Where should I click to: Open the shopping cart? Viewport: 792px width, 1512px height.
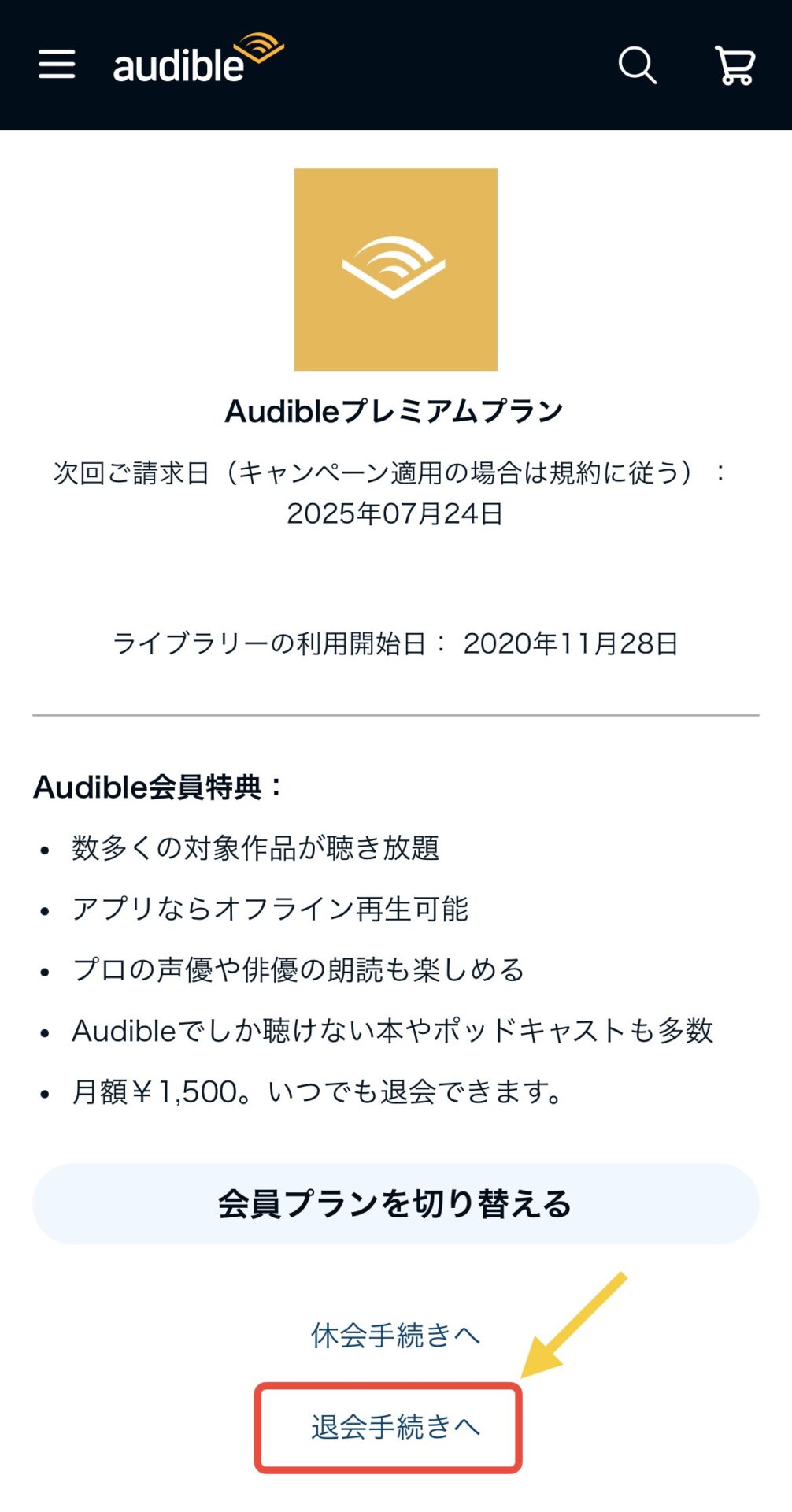pyautogui.click(x=735, y=65)
